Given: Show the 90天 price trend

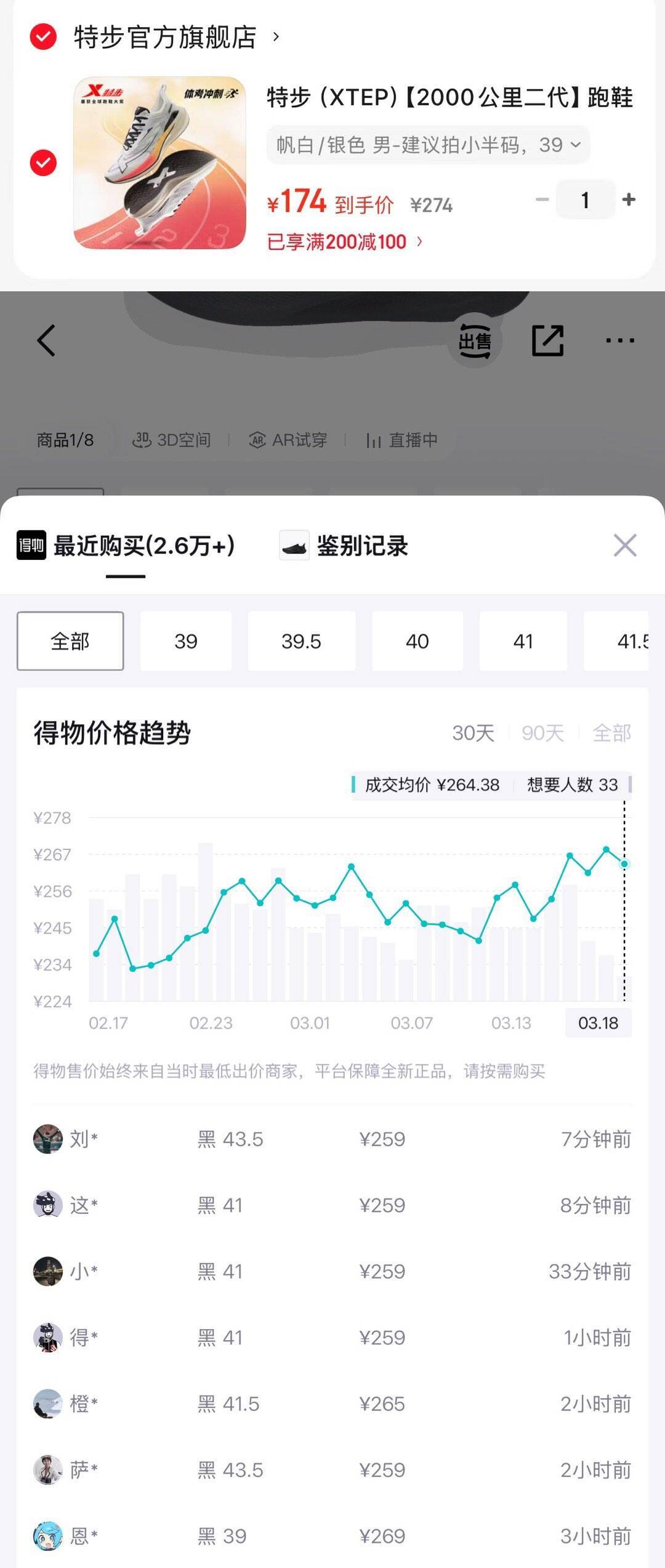Looking at the screenshot, I should [542, 733].
